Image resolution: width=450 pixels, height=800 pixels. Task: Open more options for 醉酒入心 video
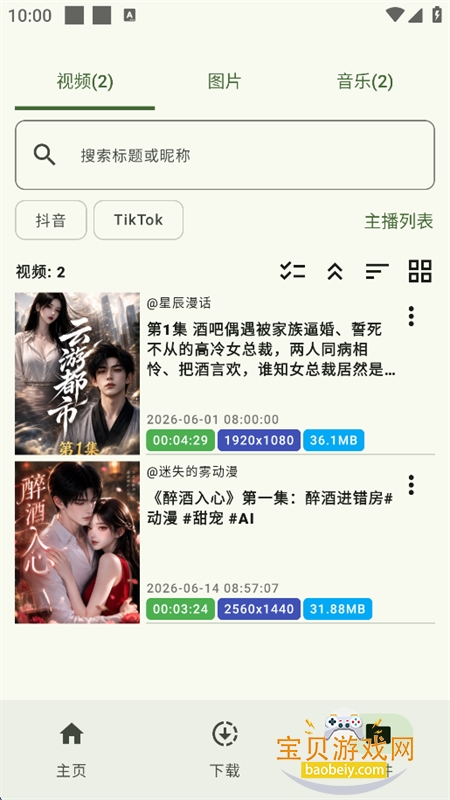411,485
